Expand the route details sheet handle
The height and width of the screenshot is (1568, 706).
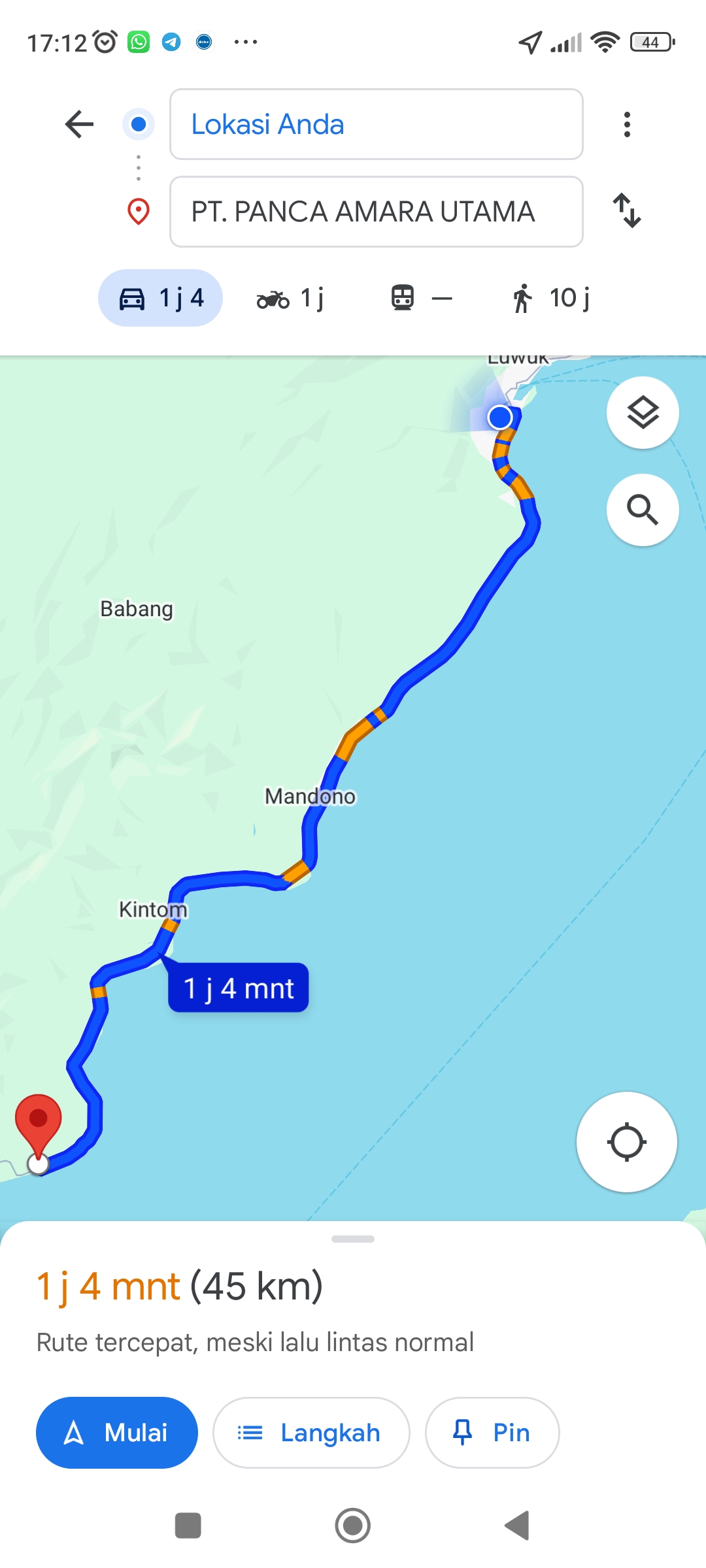coord(353,1239)
